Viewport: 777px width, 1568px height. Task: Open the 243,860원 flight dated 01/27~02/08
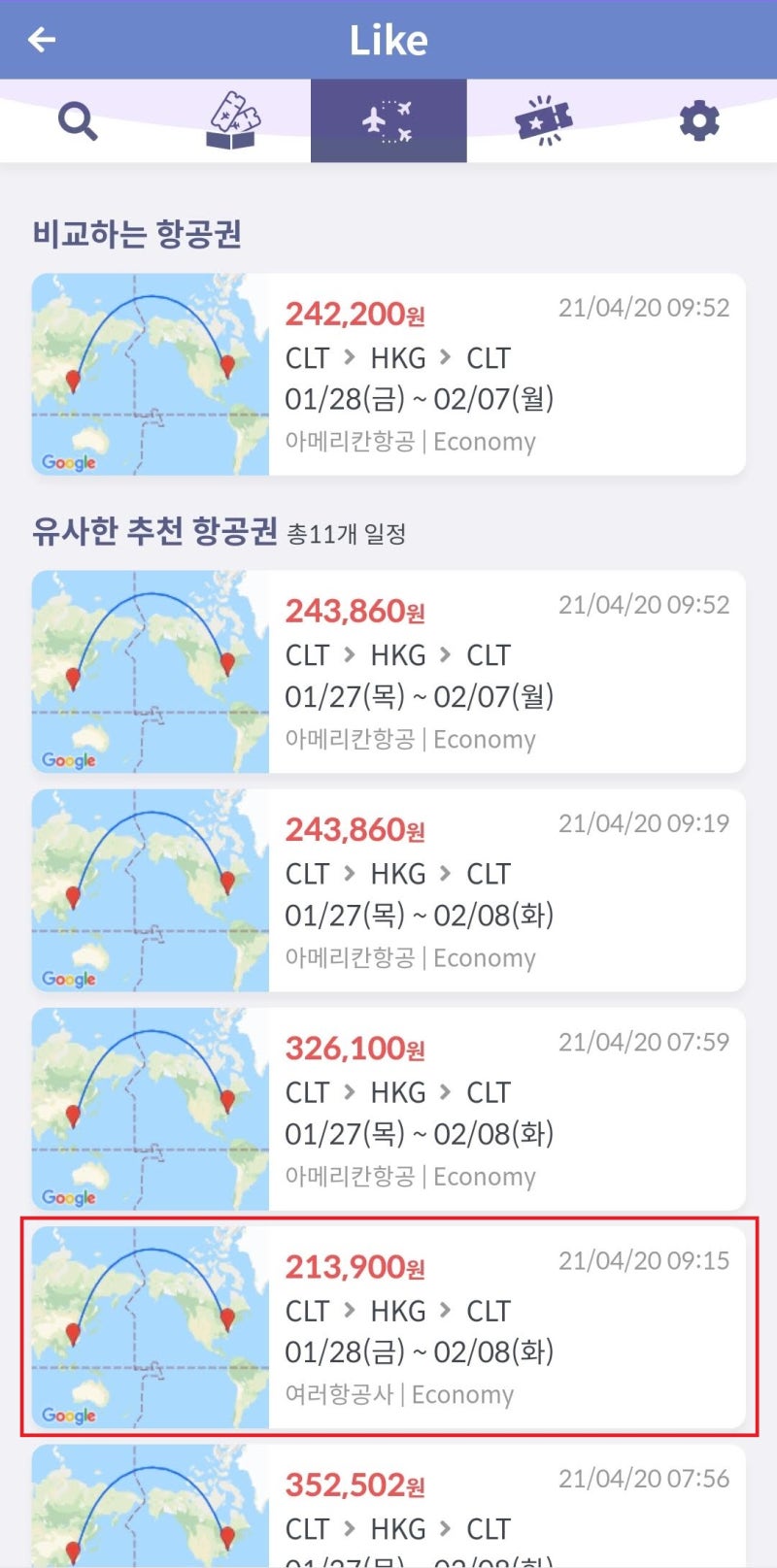[x=388, y=891]
